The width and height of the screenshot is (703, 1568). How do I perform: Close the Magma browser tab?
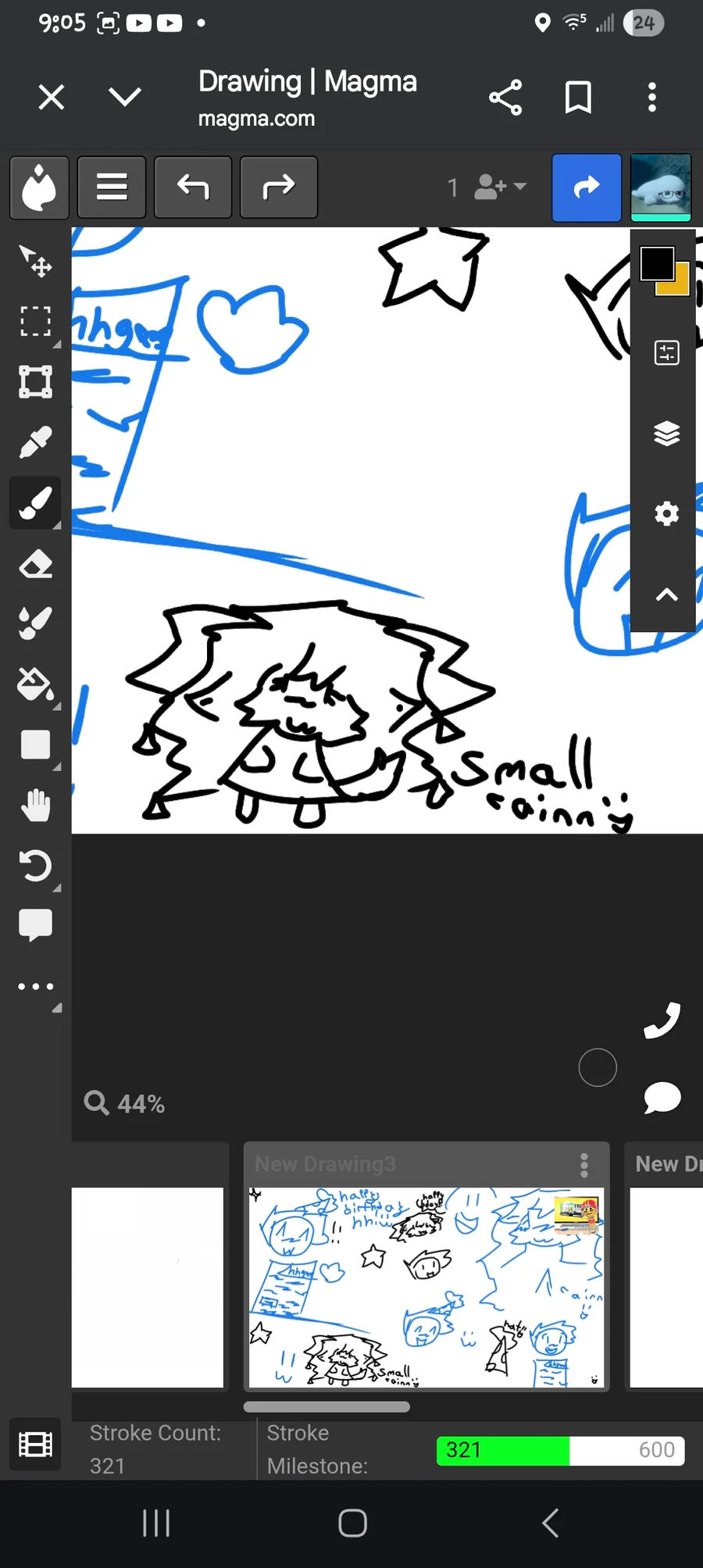pos(52,98)
